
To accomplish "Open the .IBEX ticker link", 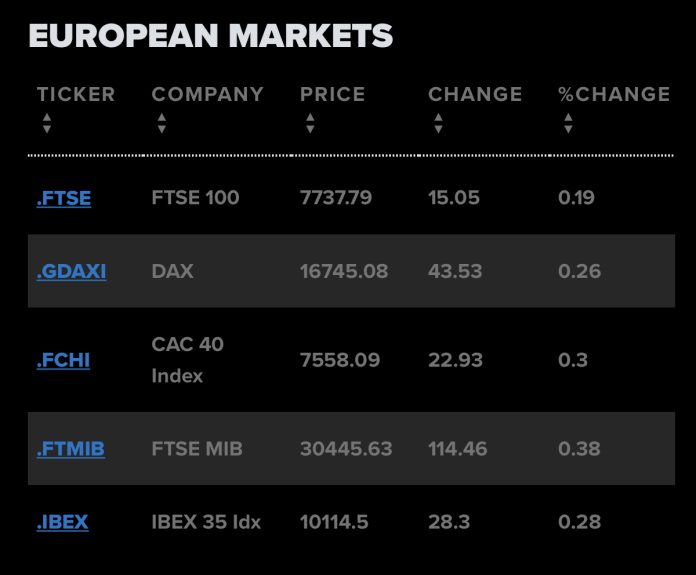I will tap(62, 522).
